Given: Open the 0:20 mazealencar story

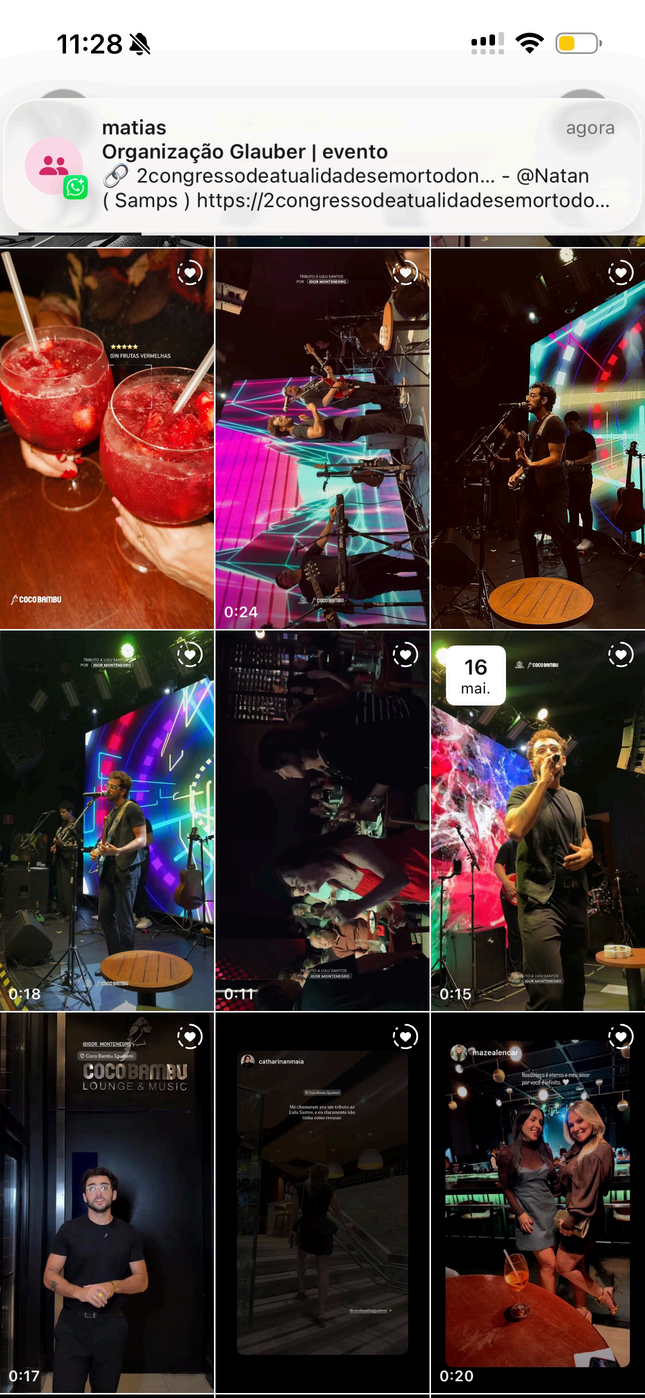Looking at the screenshot, I should tap(538, 1203).
